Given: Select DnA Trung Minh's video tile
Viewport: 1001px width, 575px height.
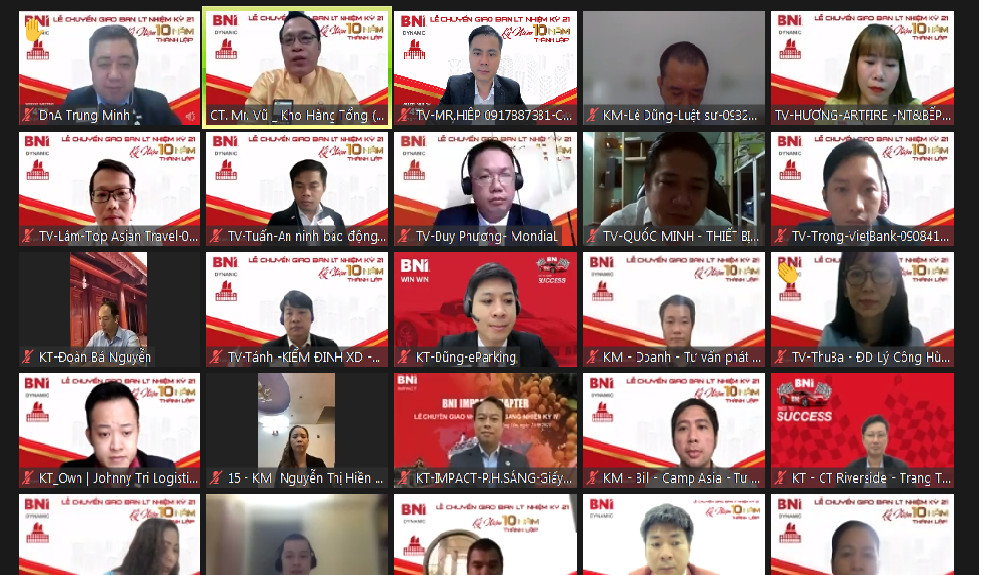Looking at the screenshot, I should (x=109, y=66).
